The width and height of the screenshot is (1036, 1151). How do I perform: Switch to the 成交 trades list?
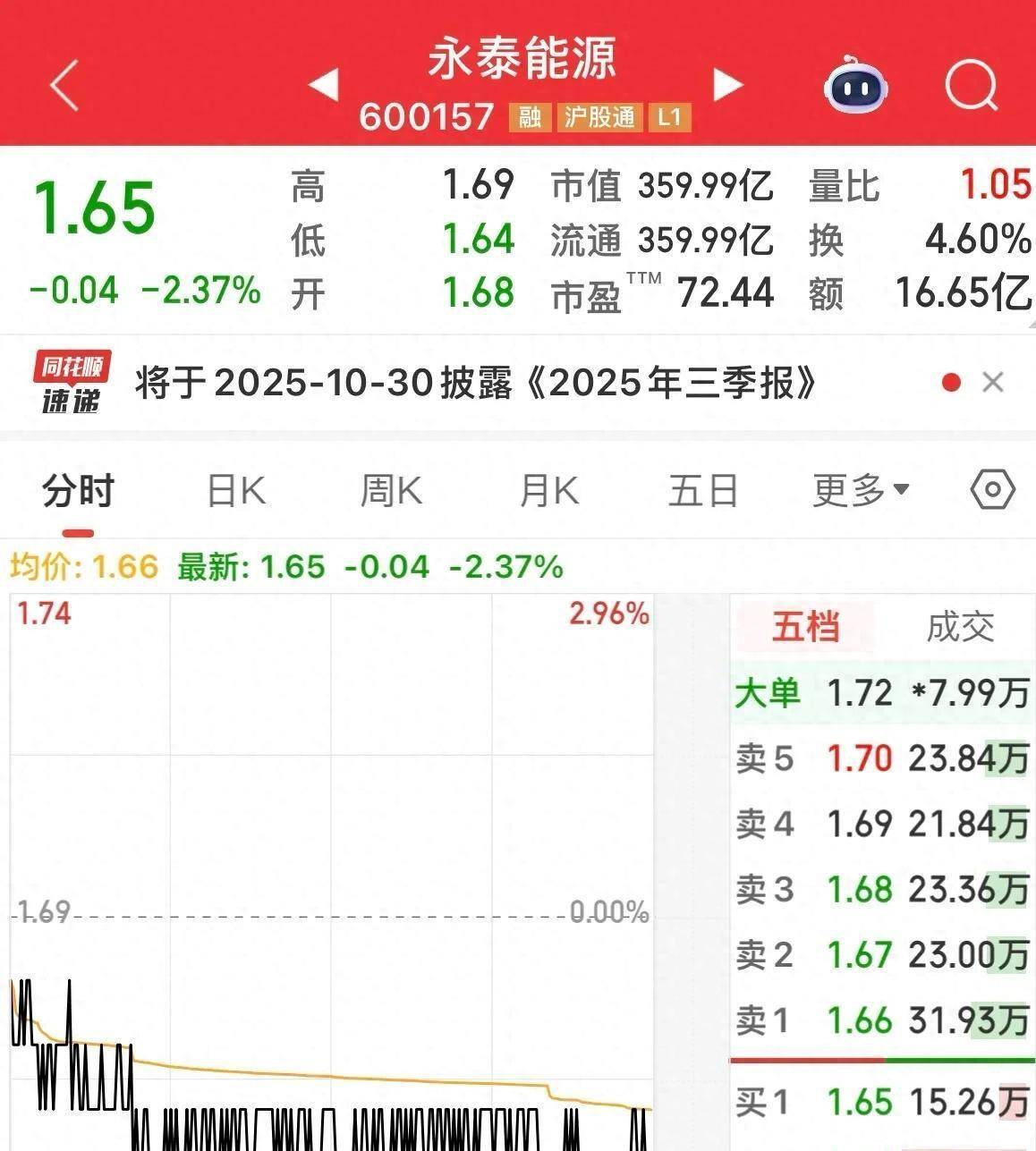point(960,627)
